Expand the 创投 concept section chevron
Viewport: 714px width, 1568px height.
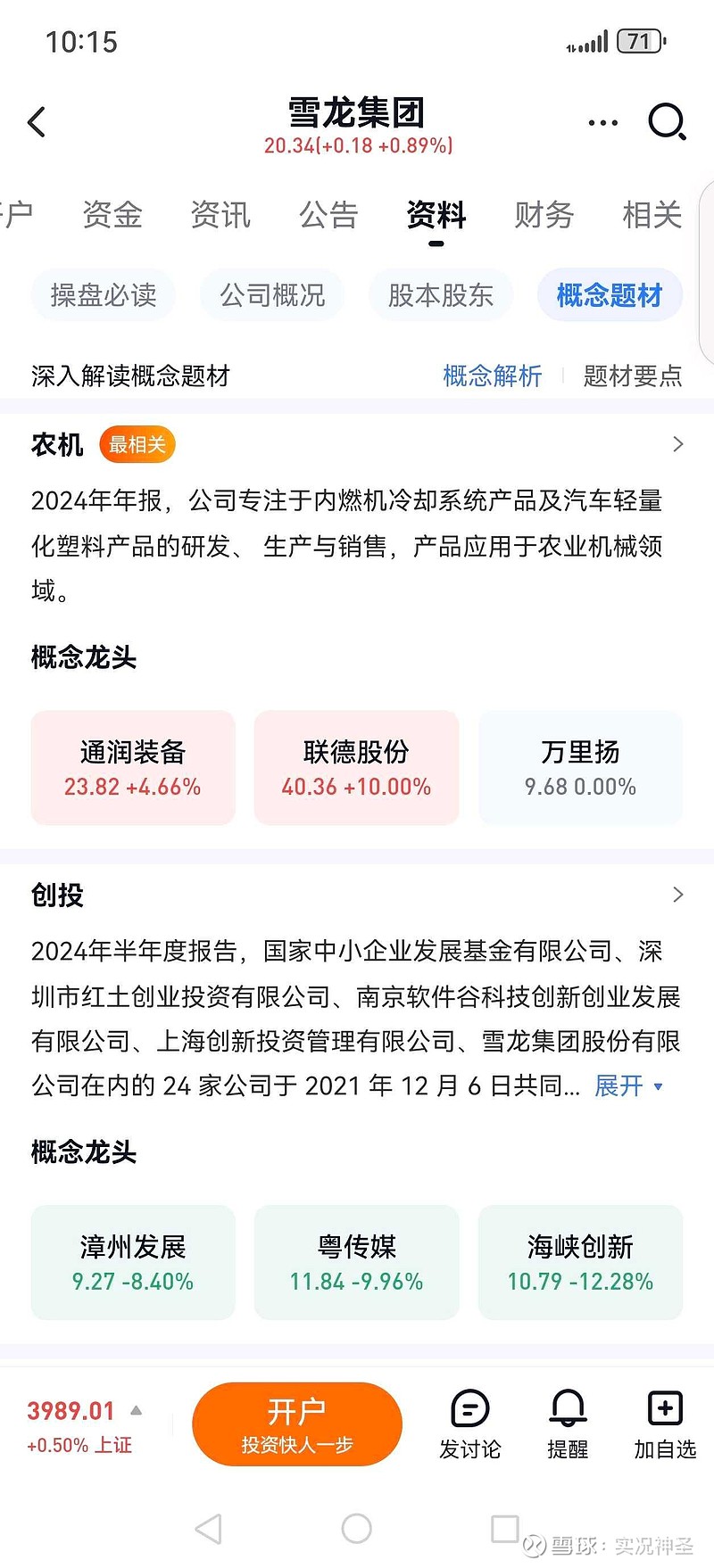click(x=677, y=895)
